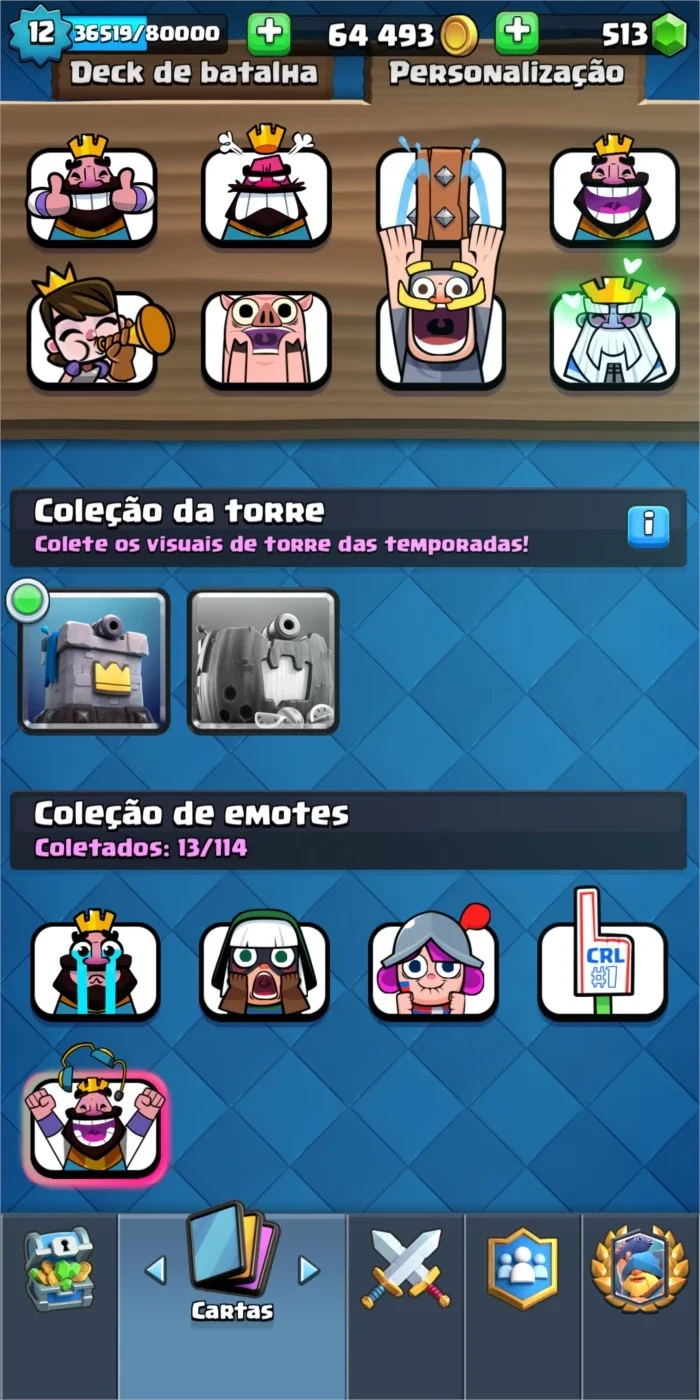The width and height of the screenshot is (700, 1400).
Task: Tap the locked barrel tower skin
Action: 264,662
